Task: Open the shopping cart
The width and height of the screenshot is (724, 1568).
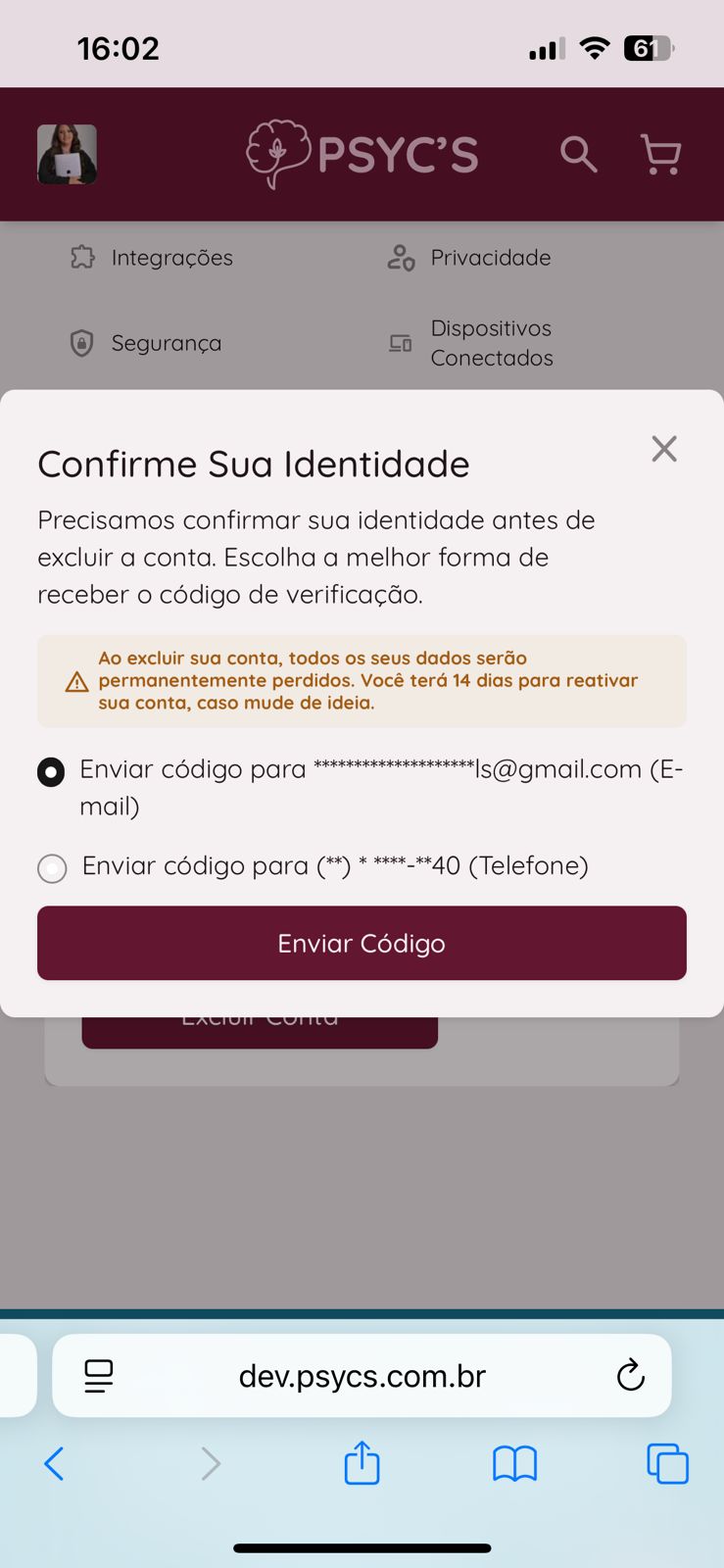Action: click(660, 155)
